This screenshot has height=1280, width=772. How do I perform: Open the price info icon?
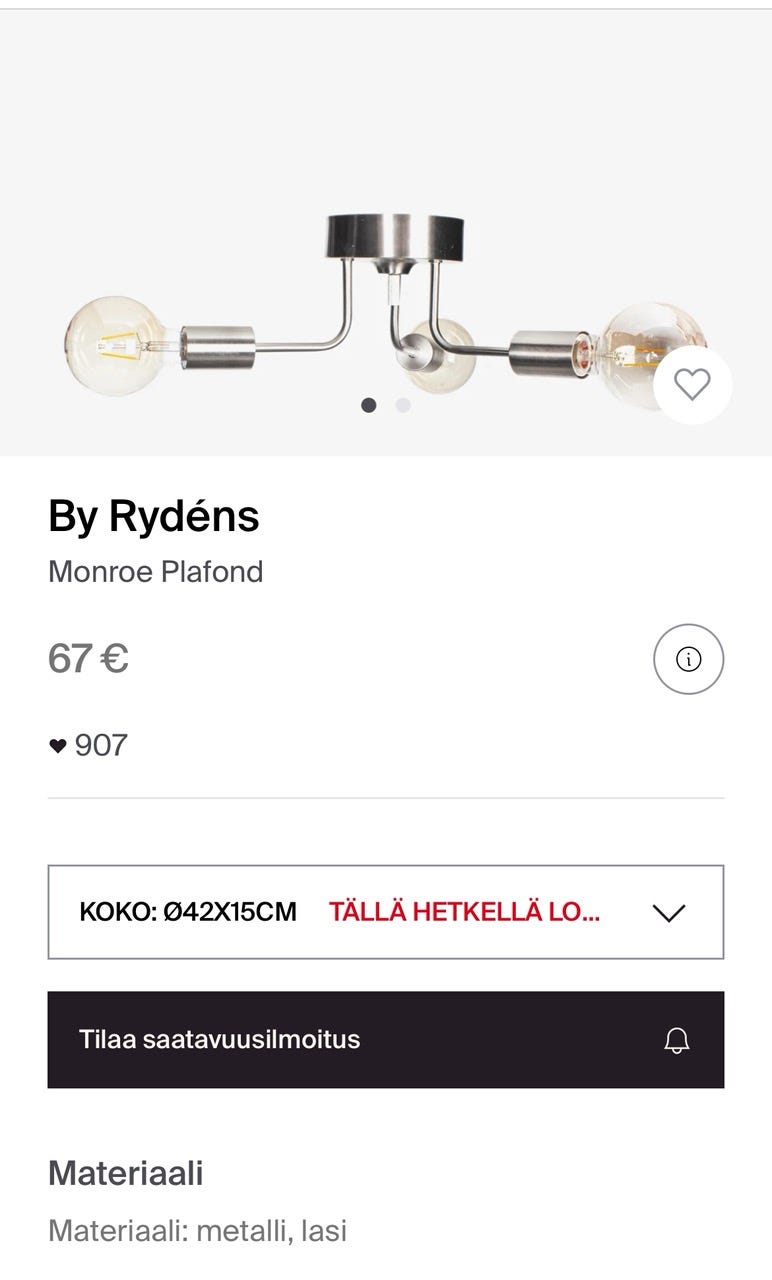coord(688,659)
